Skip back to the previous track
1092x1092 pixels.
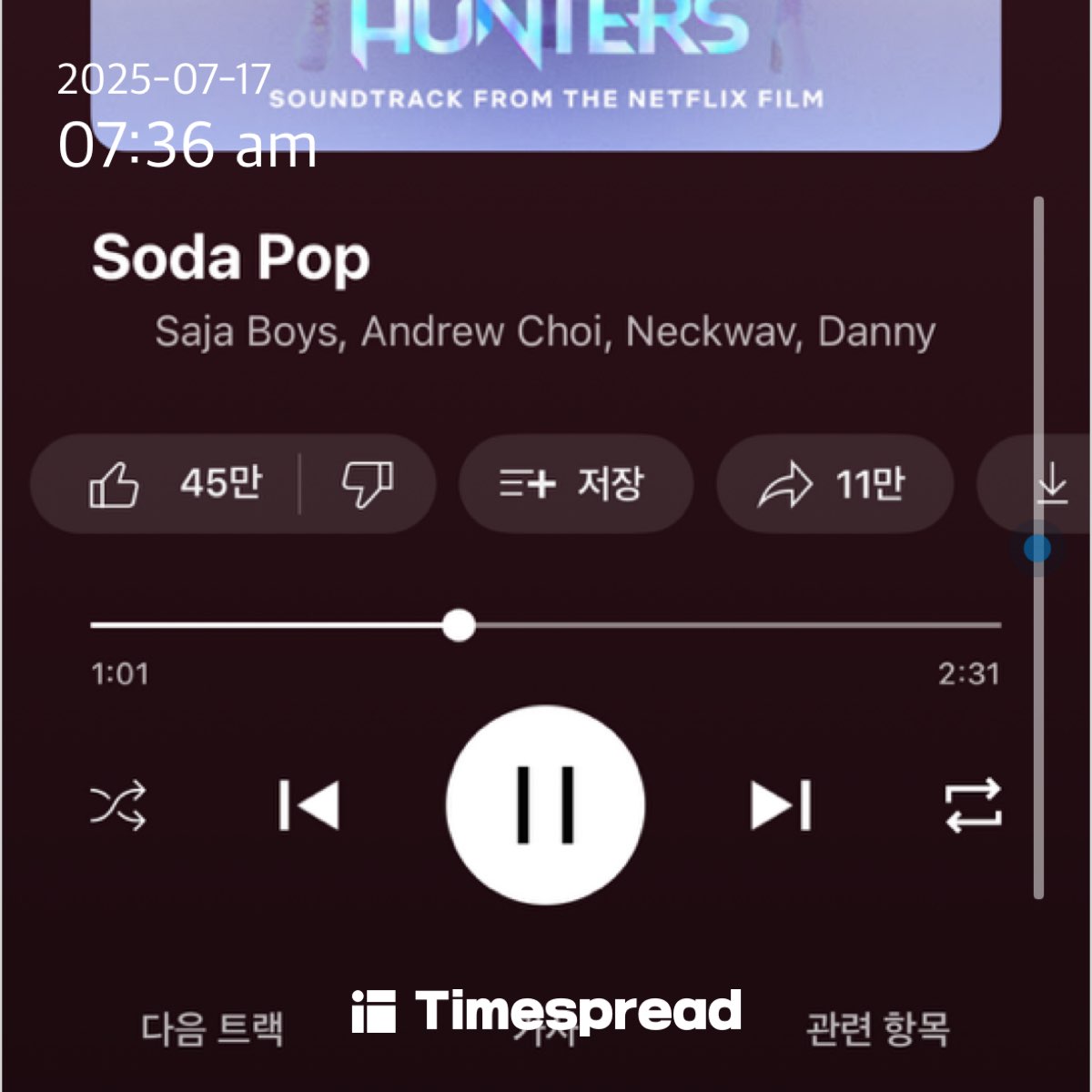click(309, 805)
